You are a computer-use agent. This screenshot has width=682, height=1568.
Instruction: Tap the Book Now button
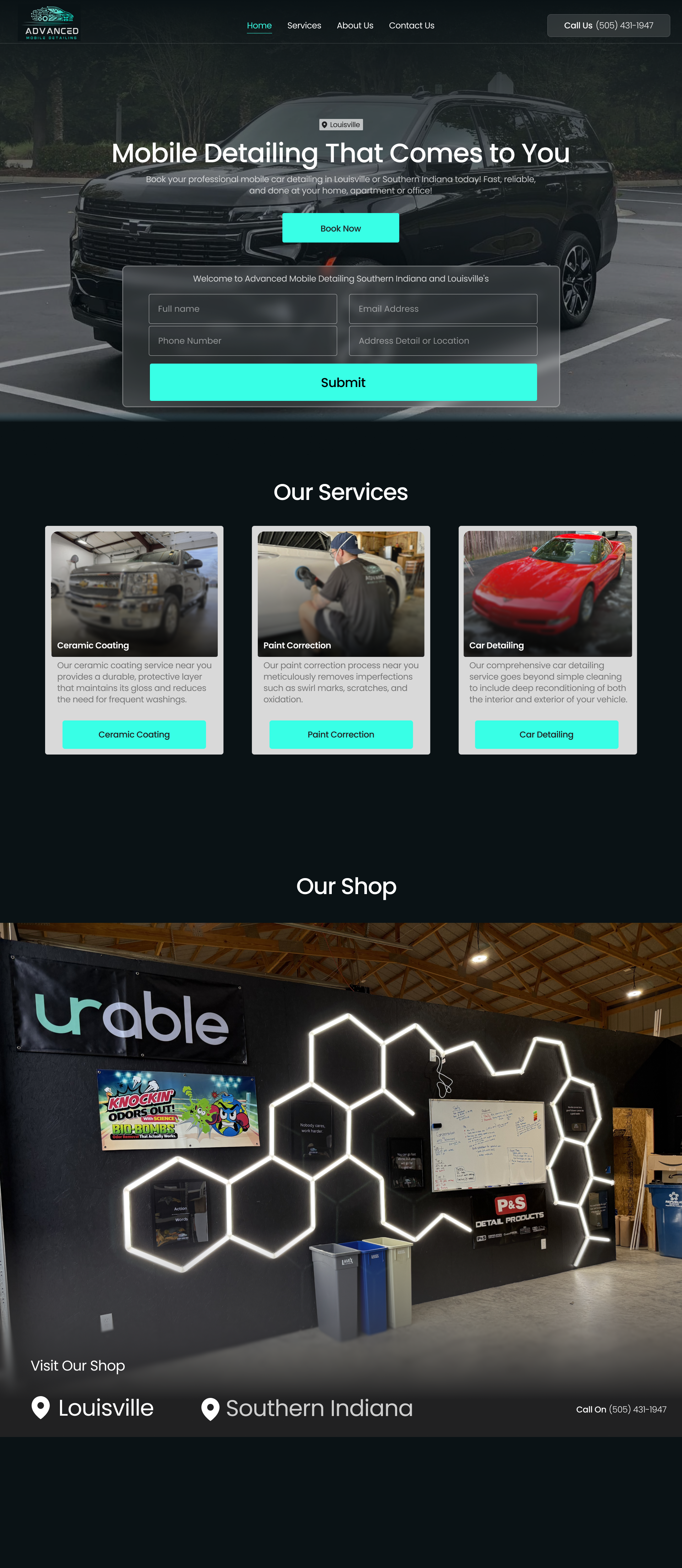340,228
